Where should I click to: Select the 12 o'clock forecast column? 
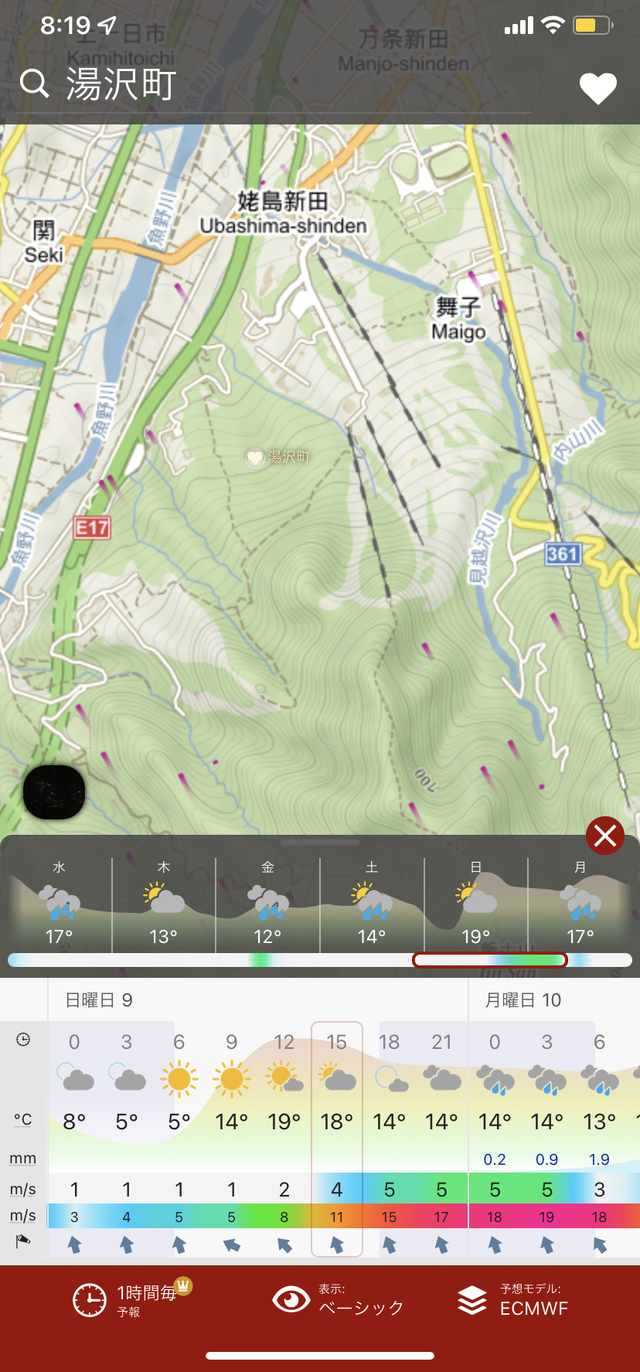click(284, 1140)
